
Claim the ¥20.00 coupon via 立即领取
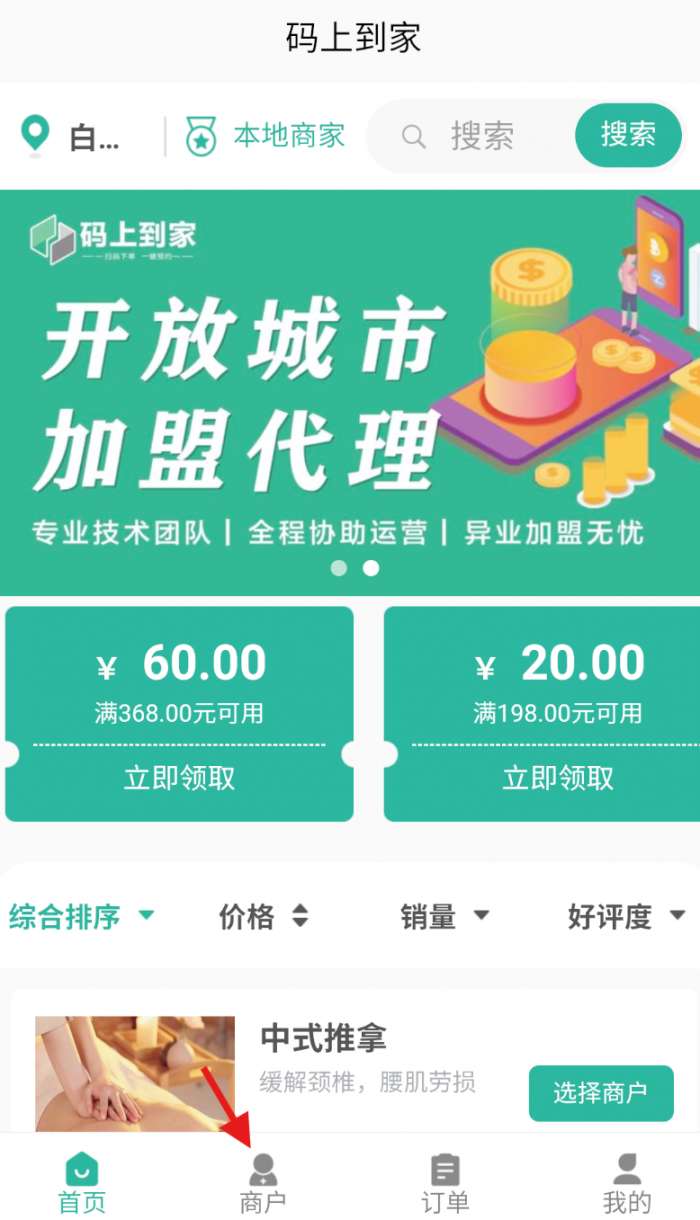coord(557,778)
